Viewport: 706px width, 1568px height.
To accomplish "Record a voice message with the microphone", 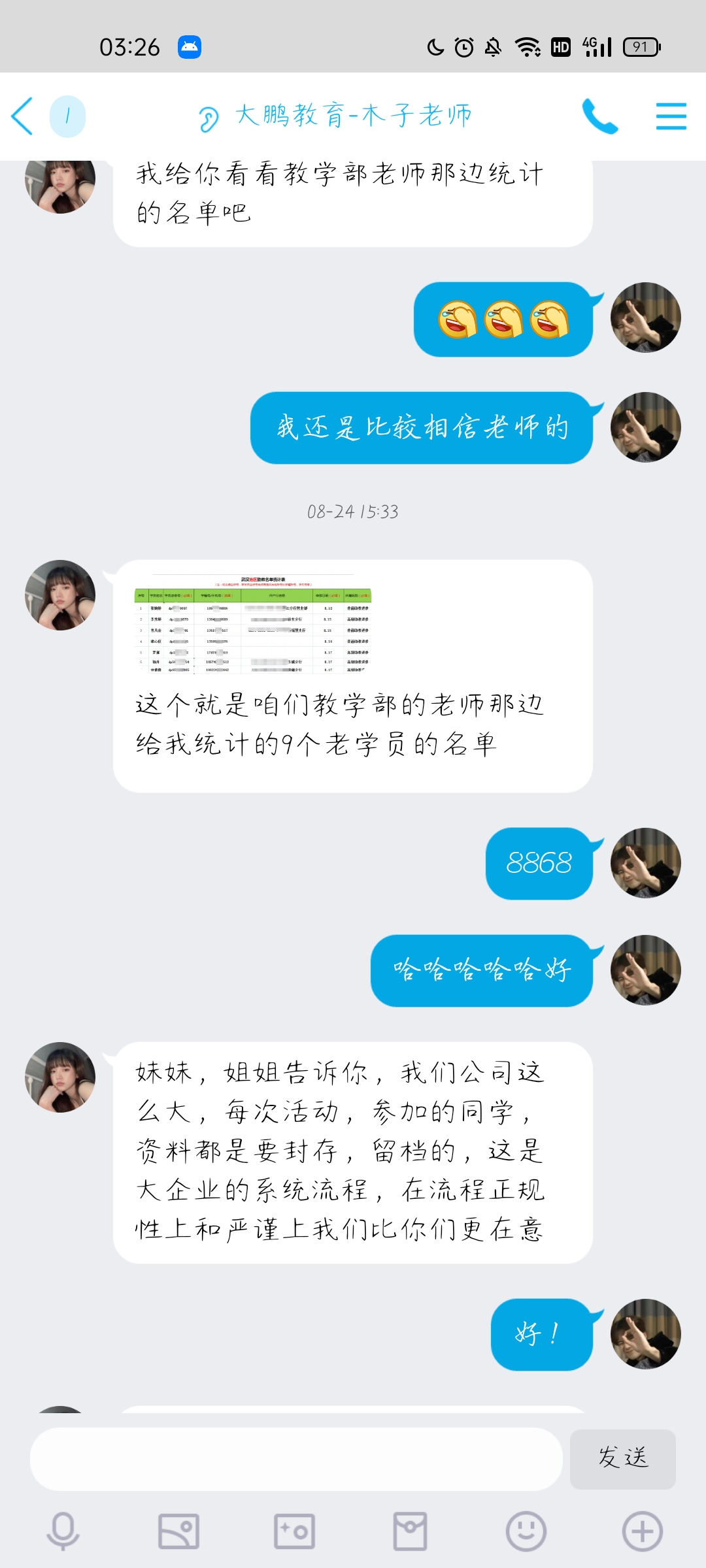I will click(x=63, y=1531).
